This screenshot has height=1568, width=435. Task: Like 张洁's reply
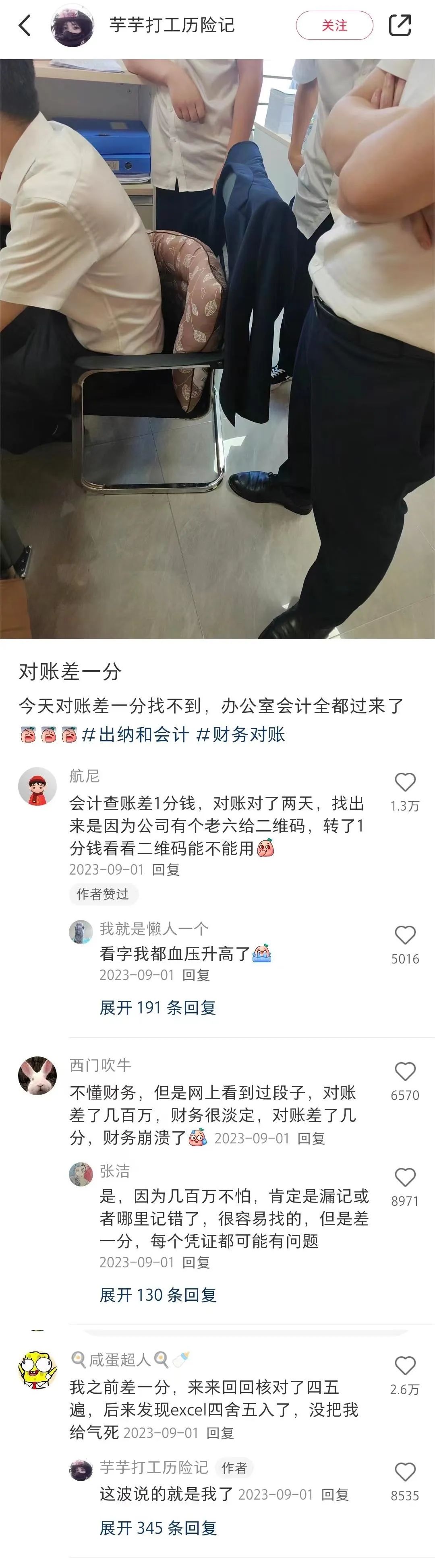(405, 1177)
